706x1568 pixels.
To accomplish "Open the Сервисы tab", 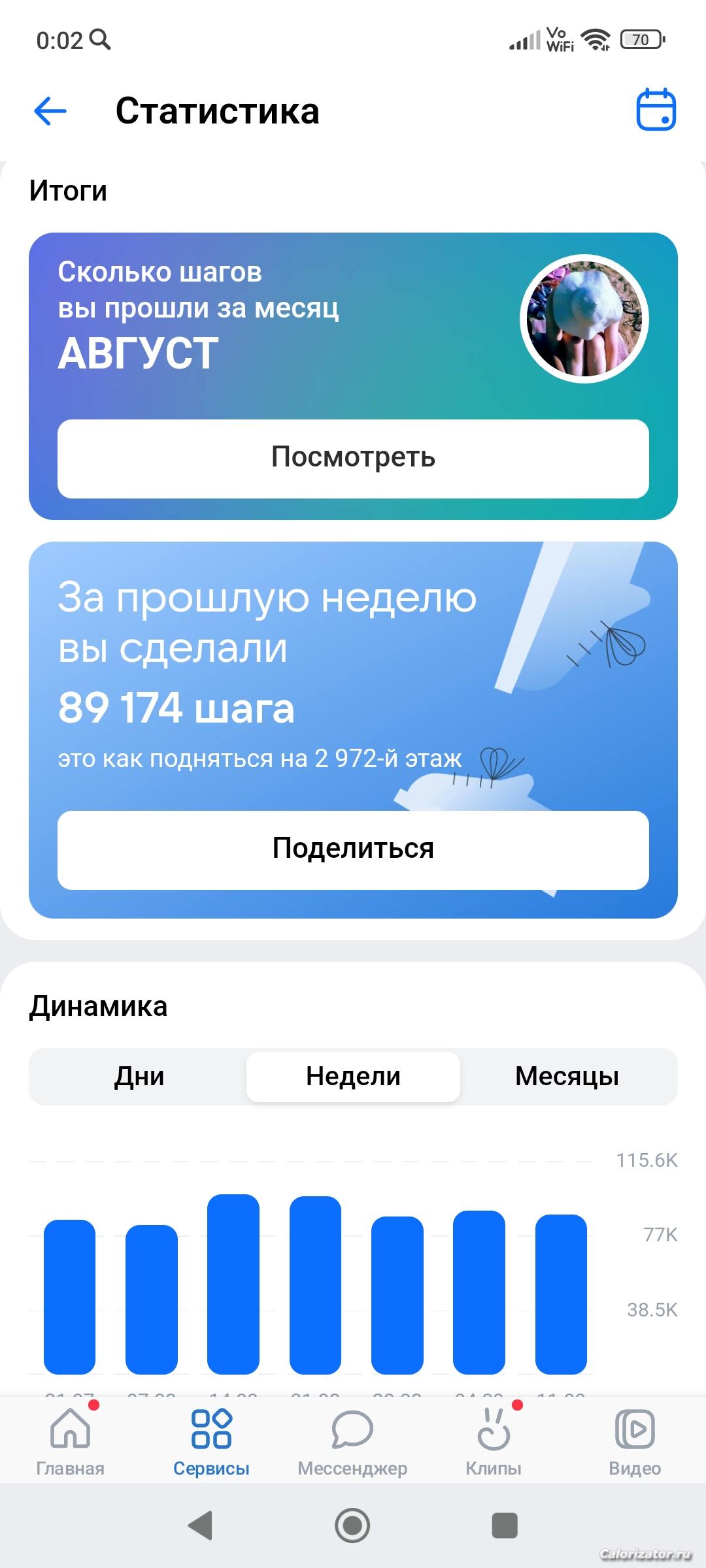I will [211, 1441].
